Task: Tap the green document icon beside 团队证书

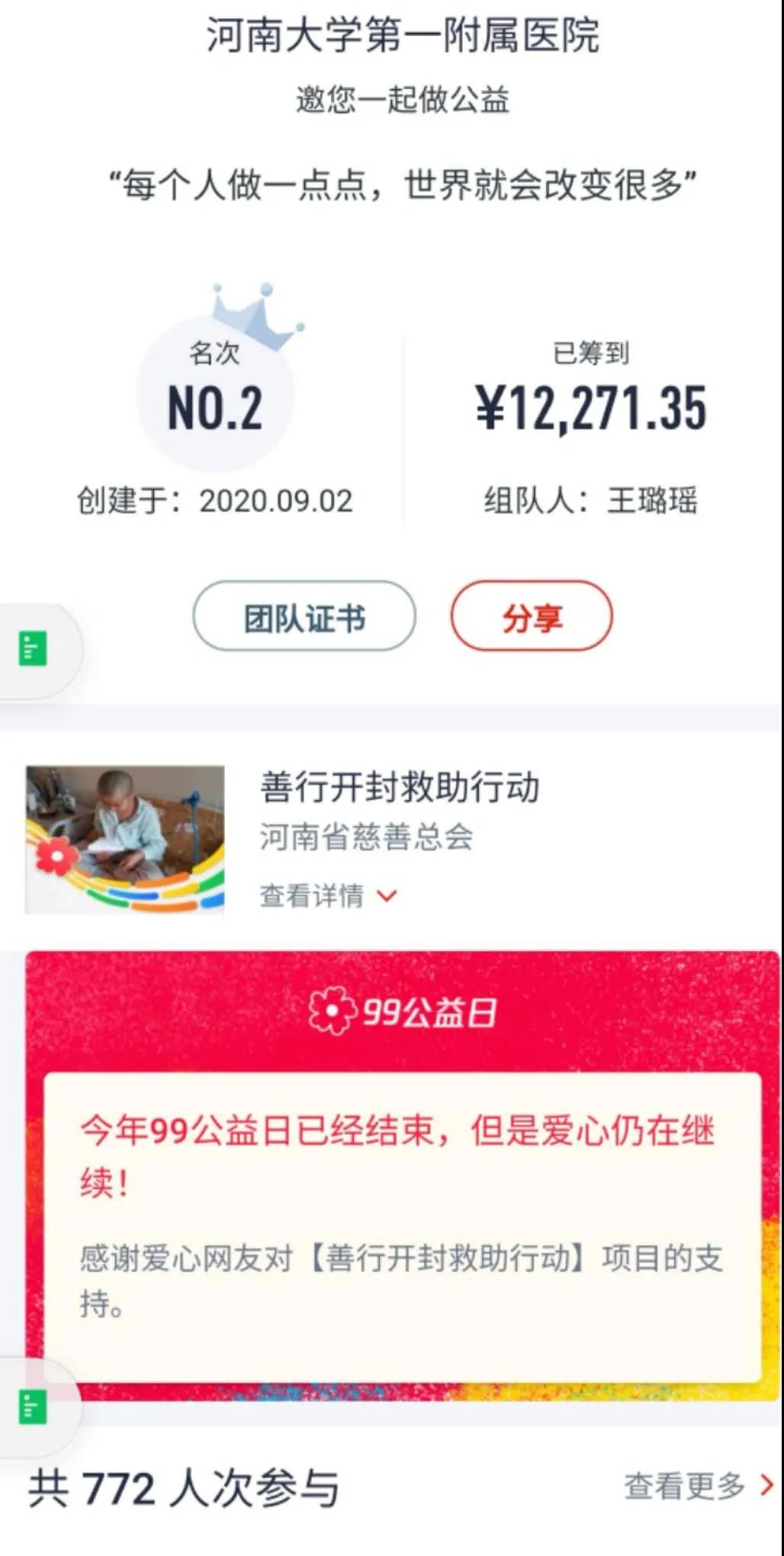Action: point(33,649)
